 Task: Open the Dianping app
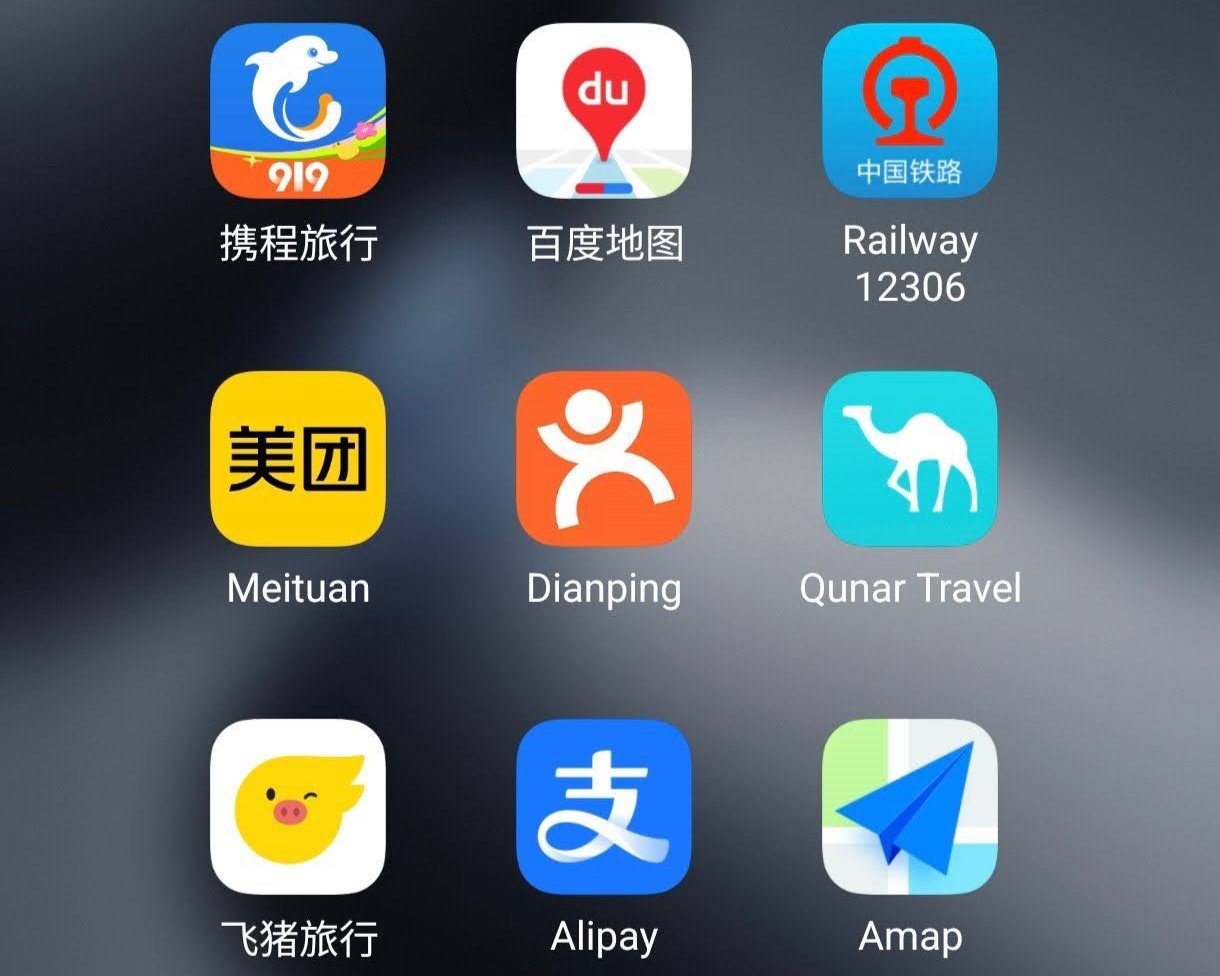click(x=603, y=458)
